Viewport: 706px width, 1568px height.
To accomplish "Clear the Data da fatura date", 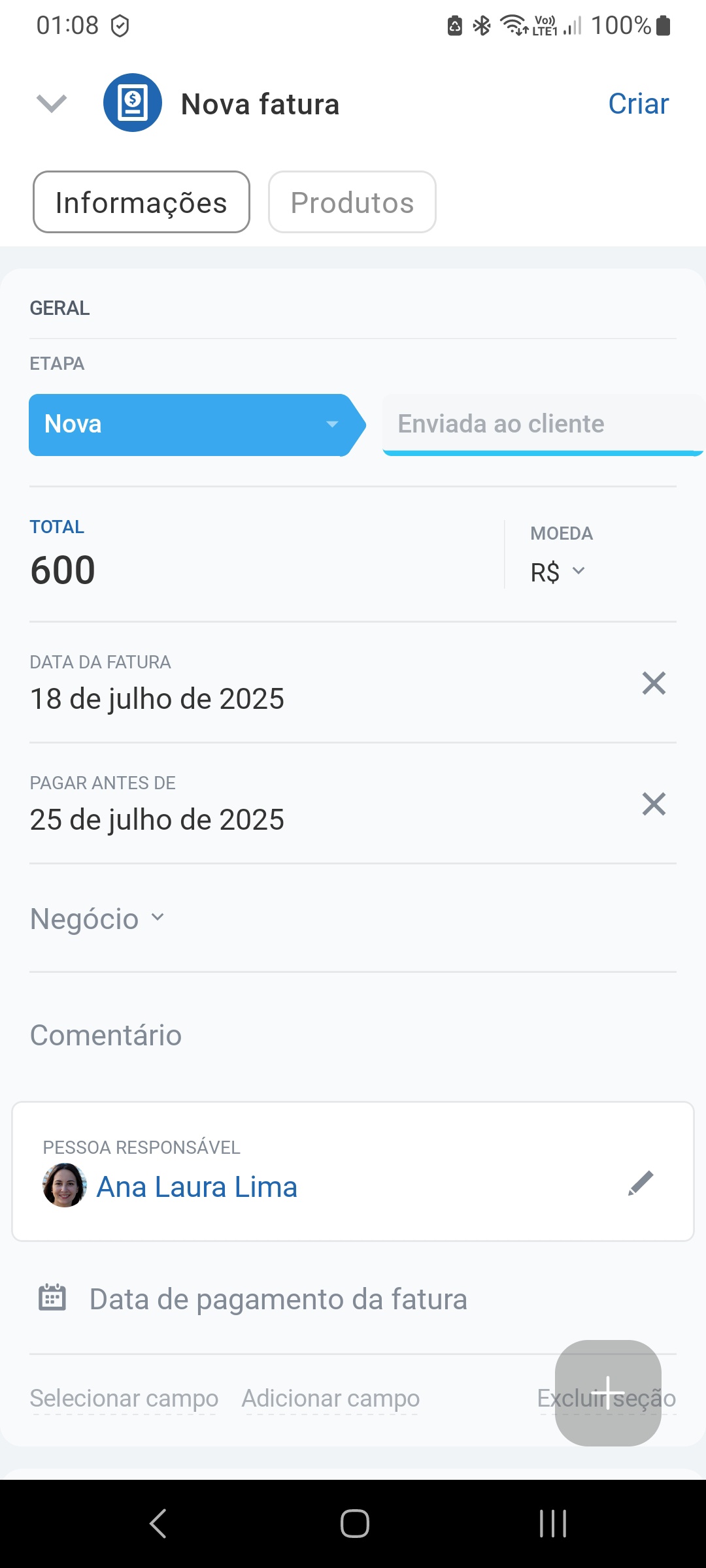I will click(x=654, y=683).
